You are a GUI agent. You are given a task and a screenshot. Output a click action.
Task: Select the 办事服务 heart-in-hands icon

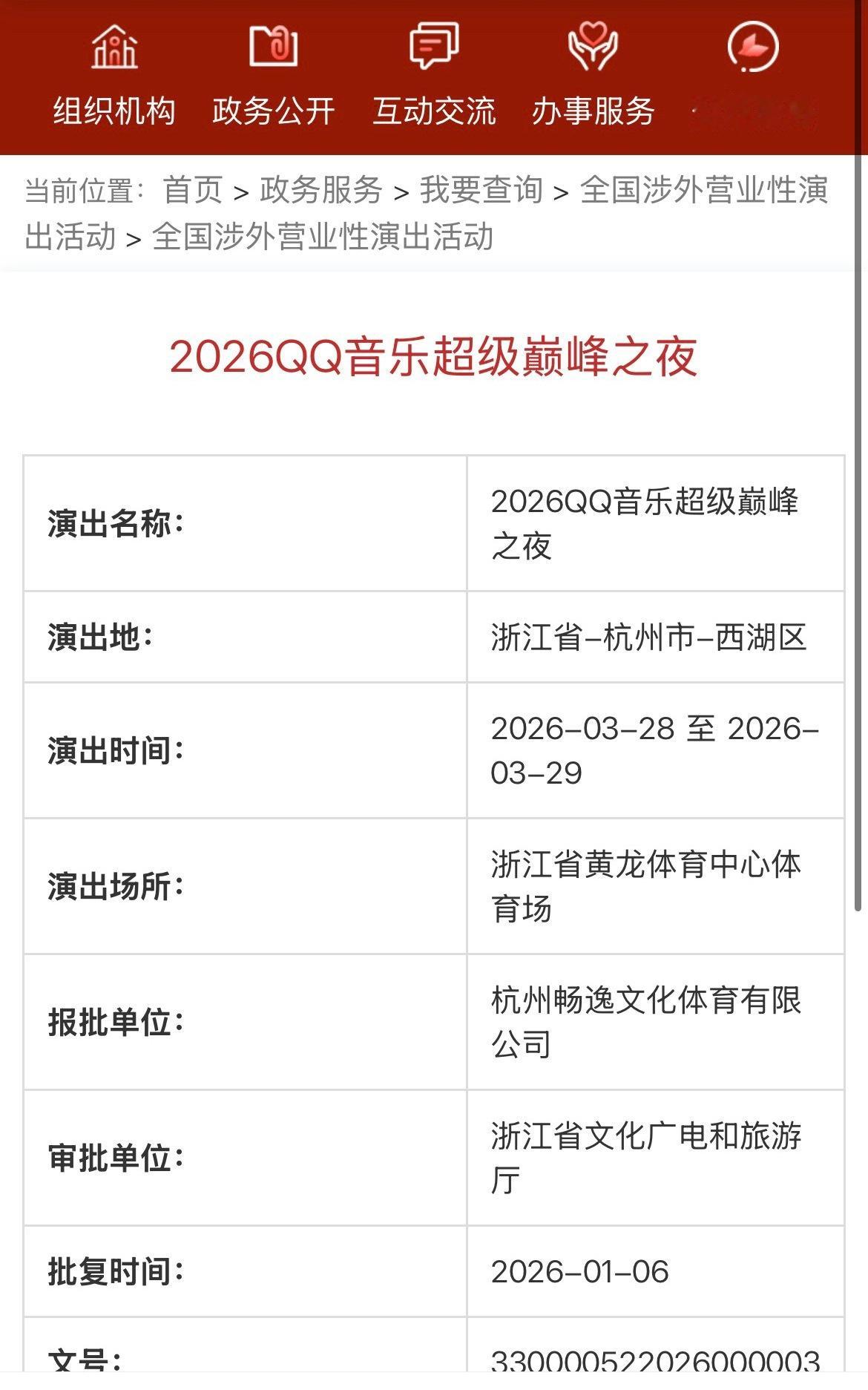[x=591, y=47]
